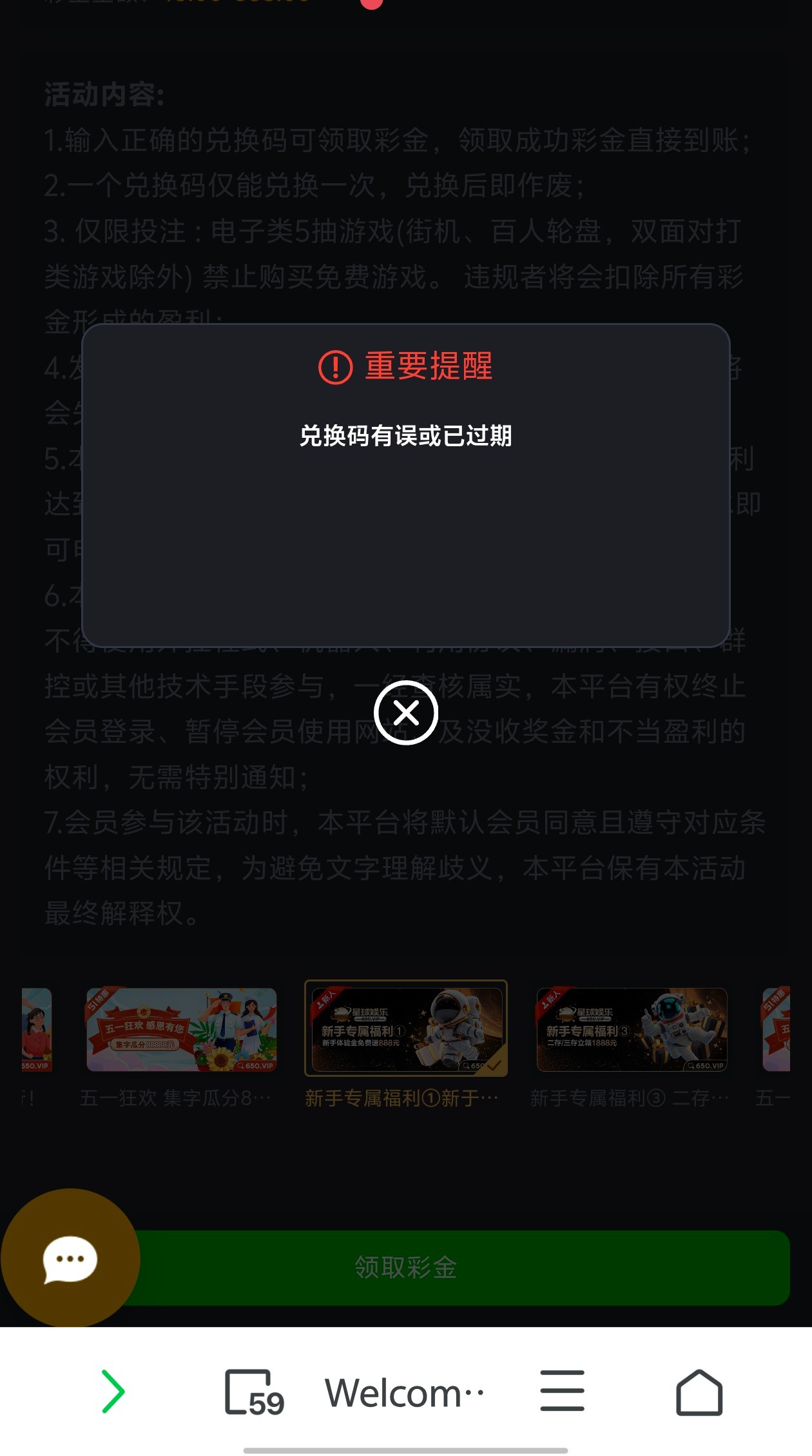Viewport: 812px width, 1456px height.
Task: Select the 新手专属福利① promotion card
Action: 406,1030
